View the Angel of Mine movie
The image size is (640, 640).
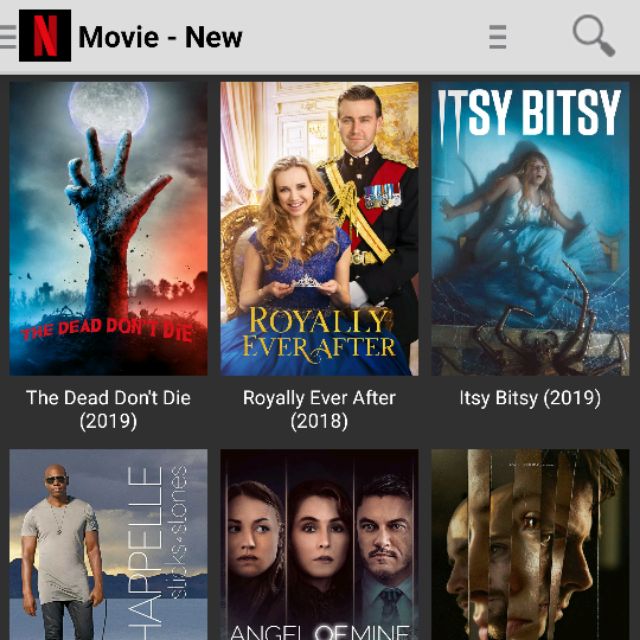[319, 545]
